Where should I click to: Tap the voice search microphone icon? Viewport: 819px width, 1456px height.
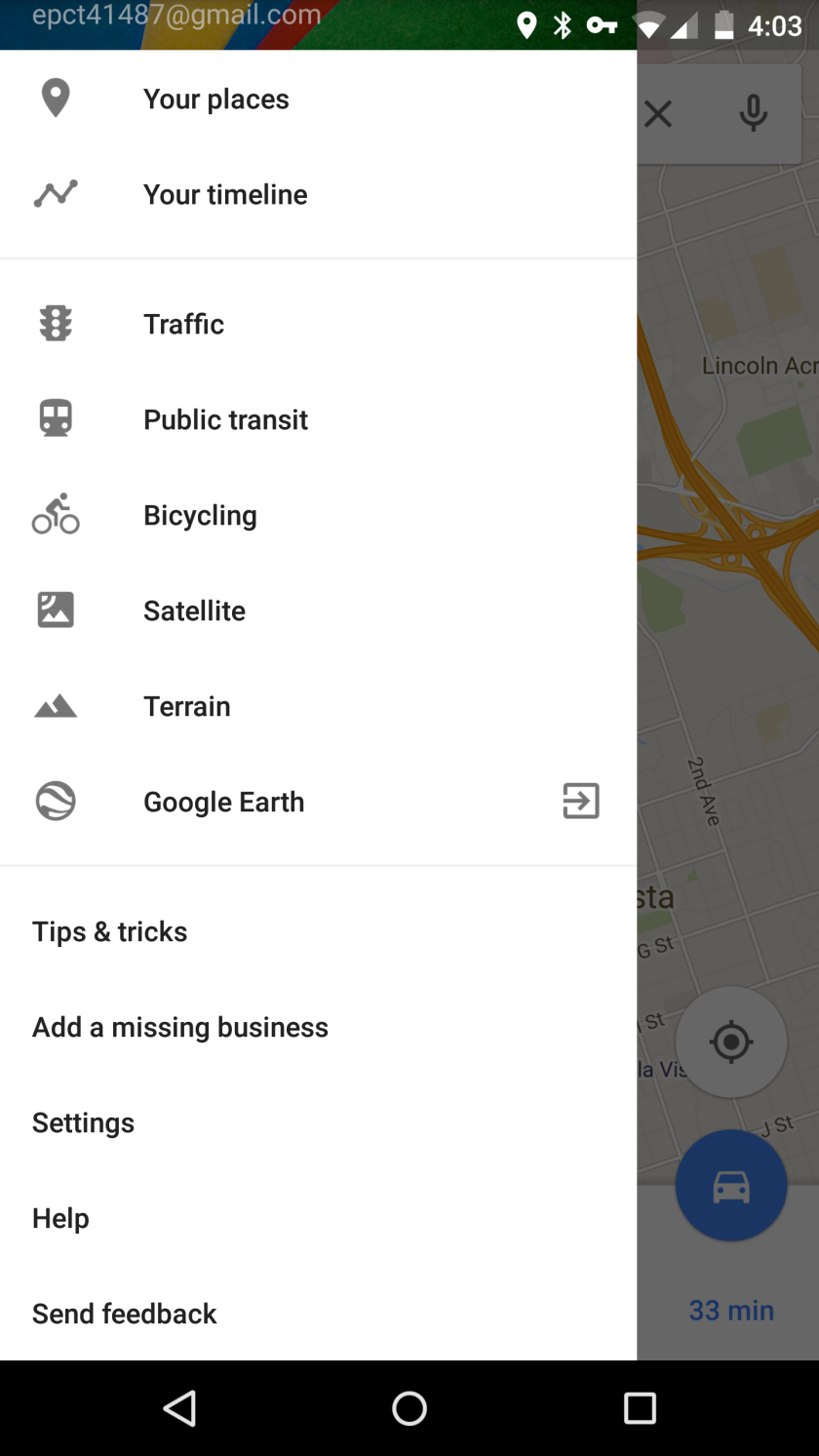pos(753,113)
